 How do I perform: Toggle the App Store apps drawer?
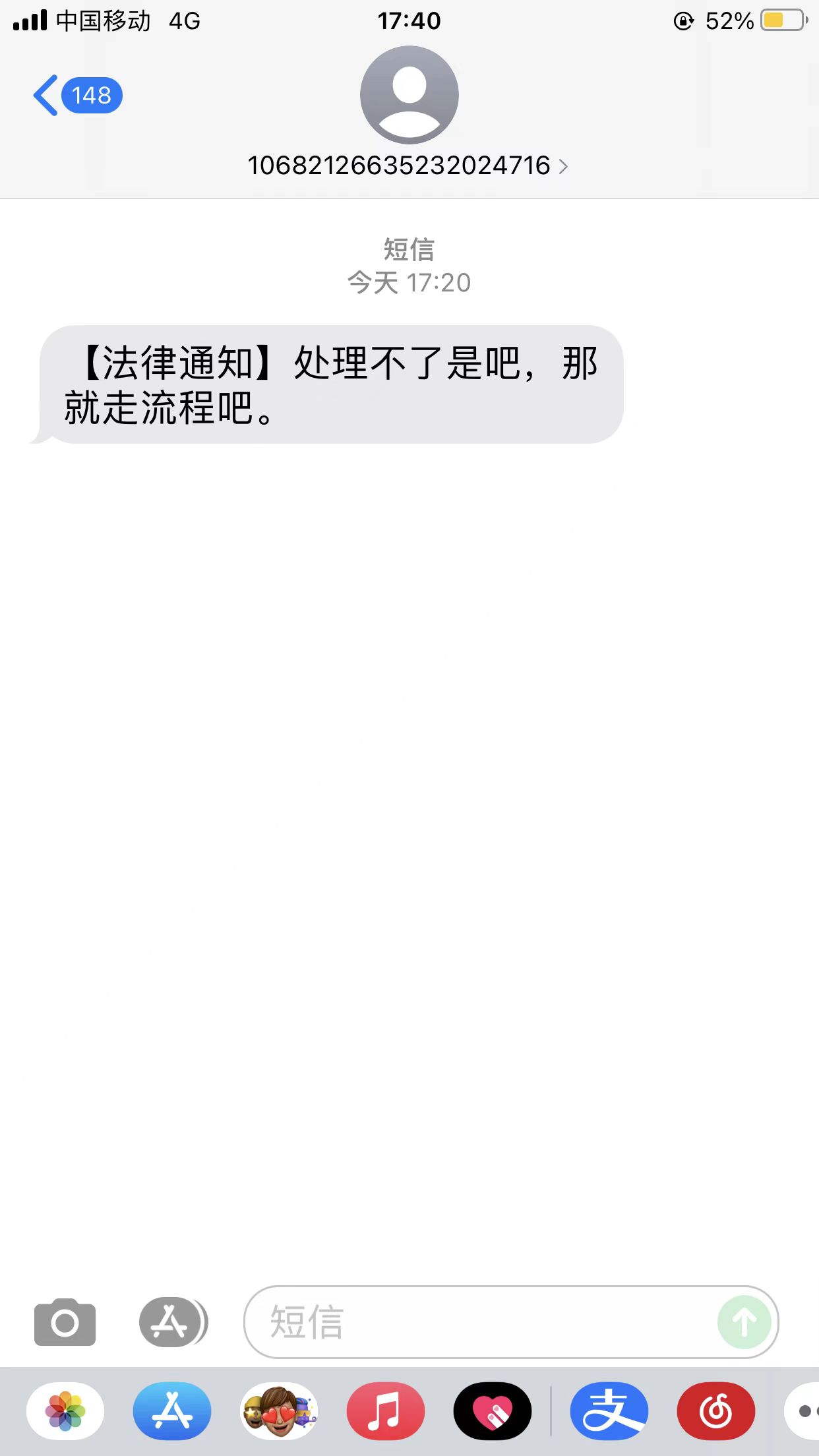[x=173, y=1321]
